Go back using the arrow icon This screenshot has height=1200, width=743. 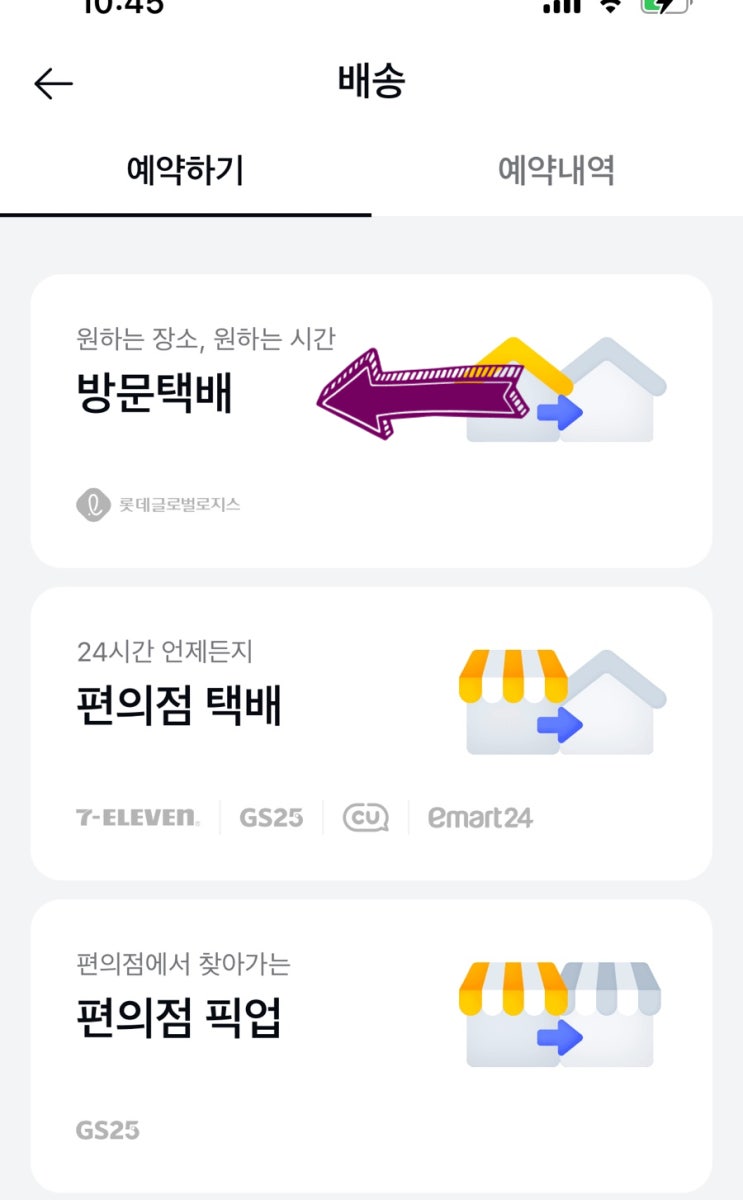[53, 84]
